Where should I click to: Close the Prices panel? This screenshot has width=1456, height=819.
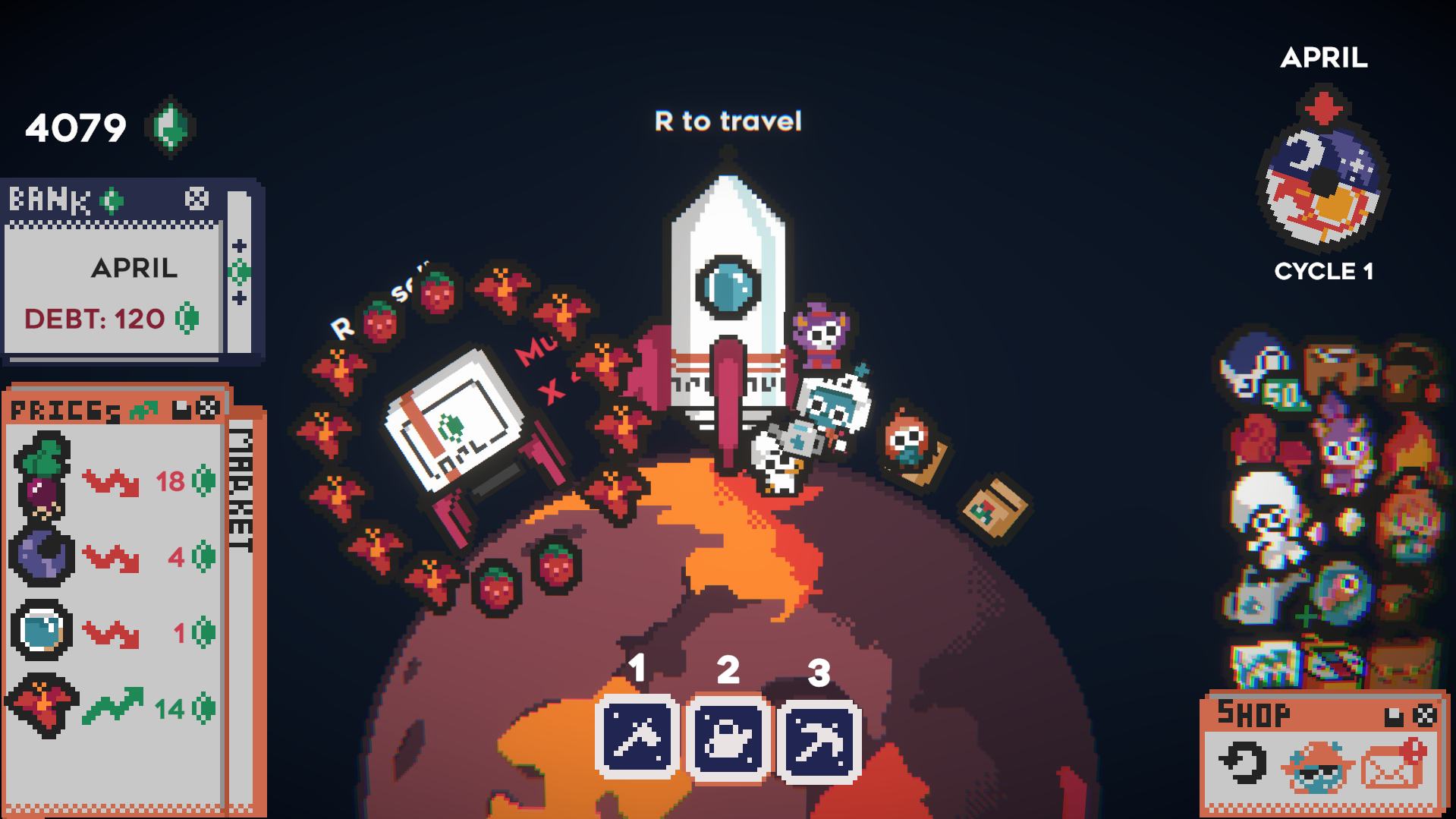click(208, 409)
